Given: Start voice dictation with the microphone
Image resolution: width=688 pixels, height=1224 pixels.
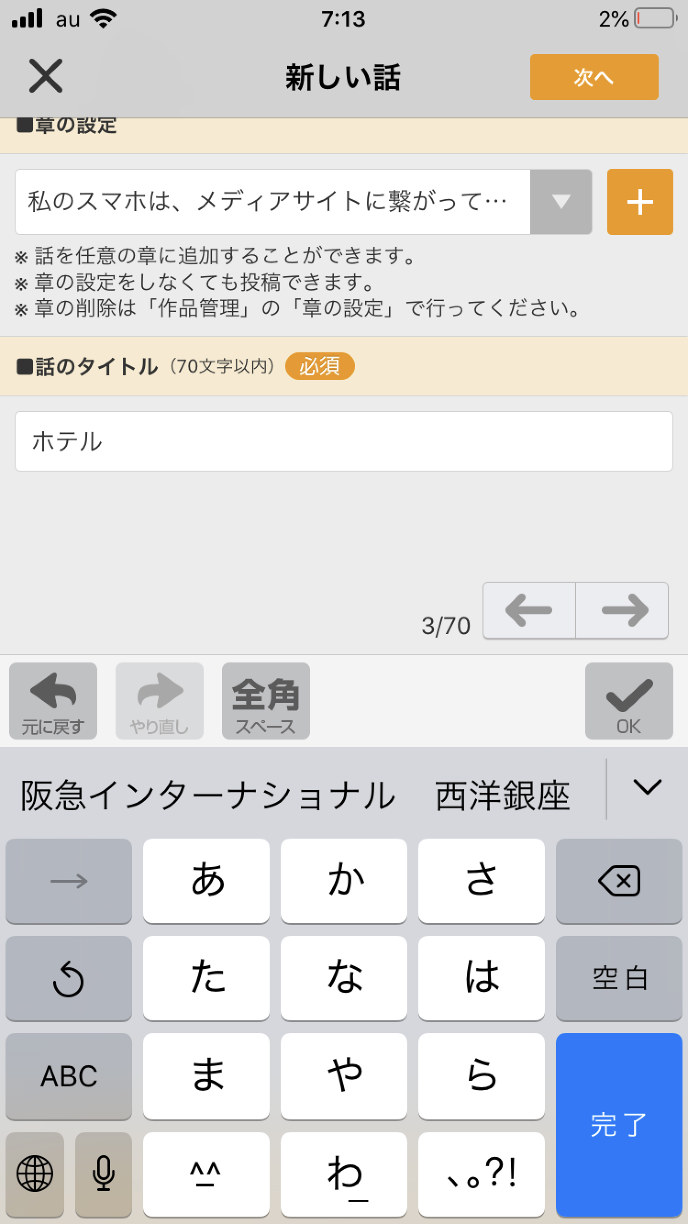Looking at the screenshot, I should (x=103, y=1173).
